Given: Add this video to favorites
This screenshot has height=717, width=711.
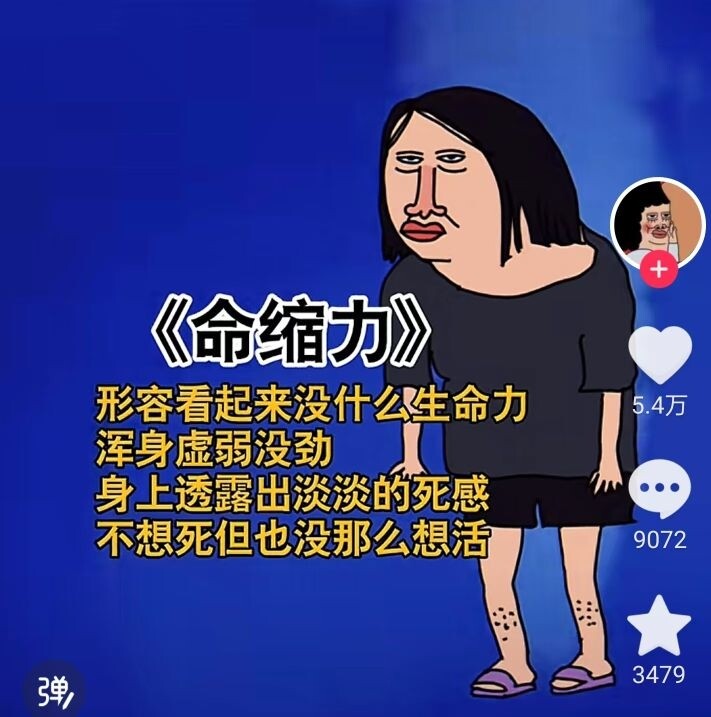Looking at the screenshot, I should click(x=659, y=626).
